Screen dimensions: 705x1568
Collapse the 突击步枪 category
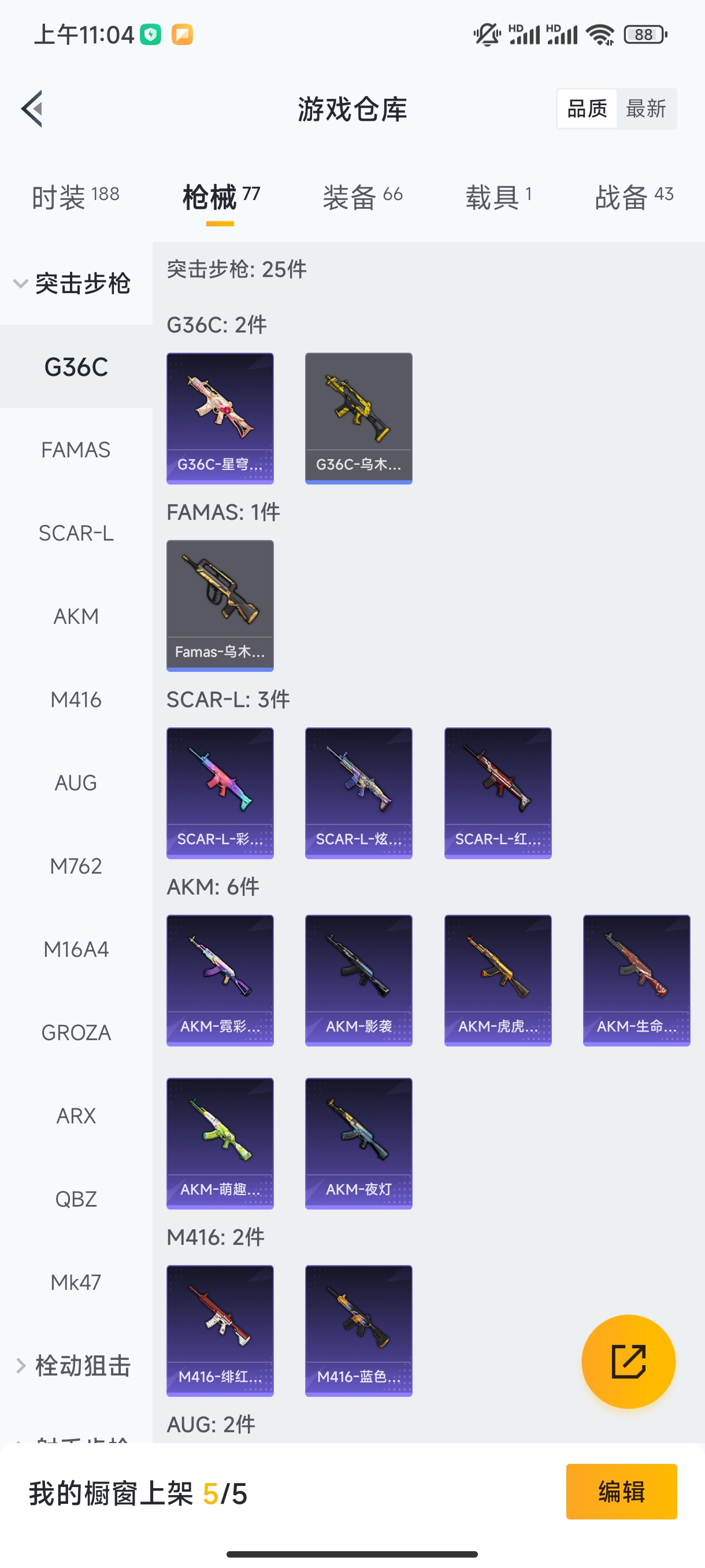coord(73,284)
